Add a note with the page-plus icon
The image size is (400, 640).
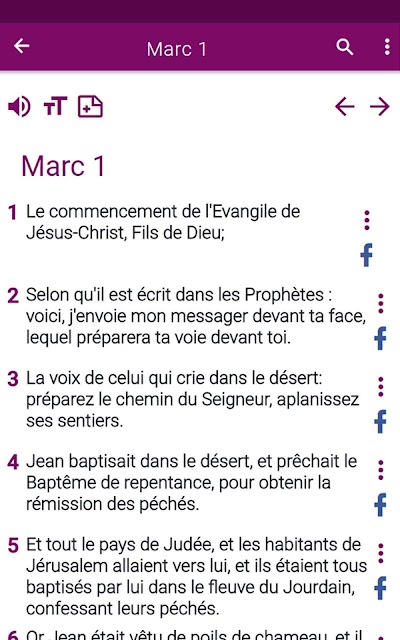[90, 107]
